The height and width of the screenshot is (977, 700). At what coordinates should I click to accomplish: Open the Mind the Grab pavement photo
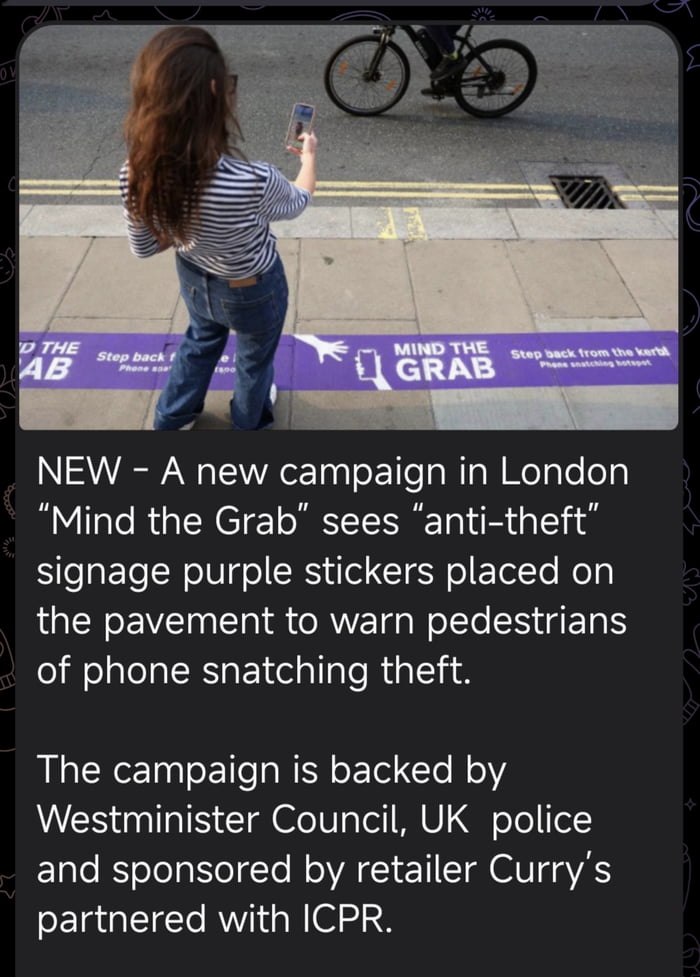click(x=349, y=227)
